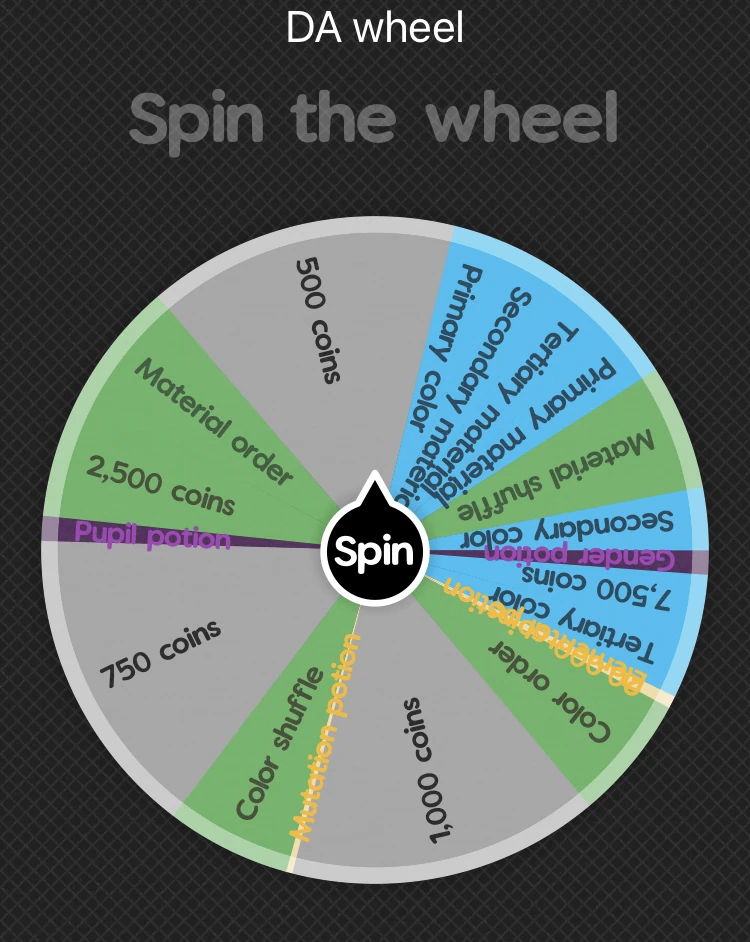Select the purple Pupil potion segment
Image resolution: width=750 pixels, height=942 pixels.
point(150,537)
